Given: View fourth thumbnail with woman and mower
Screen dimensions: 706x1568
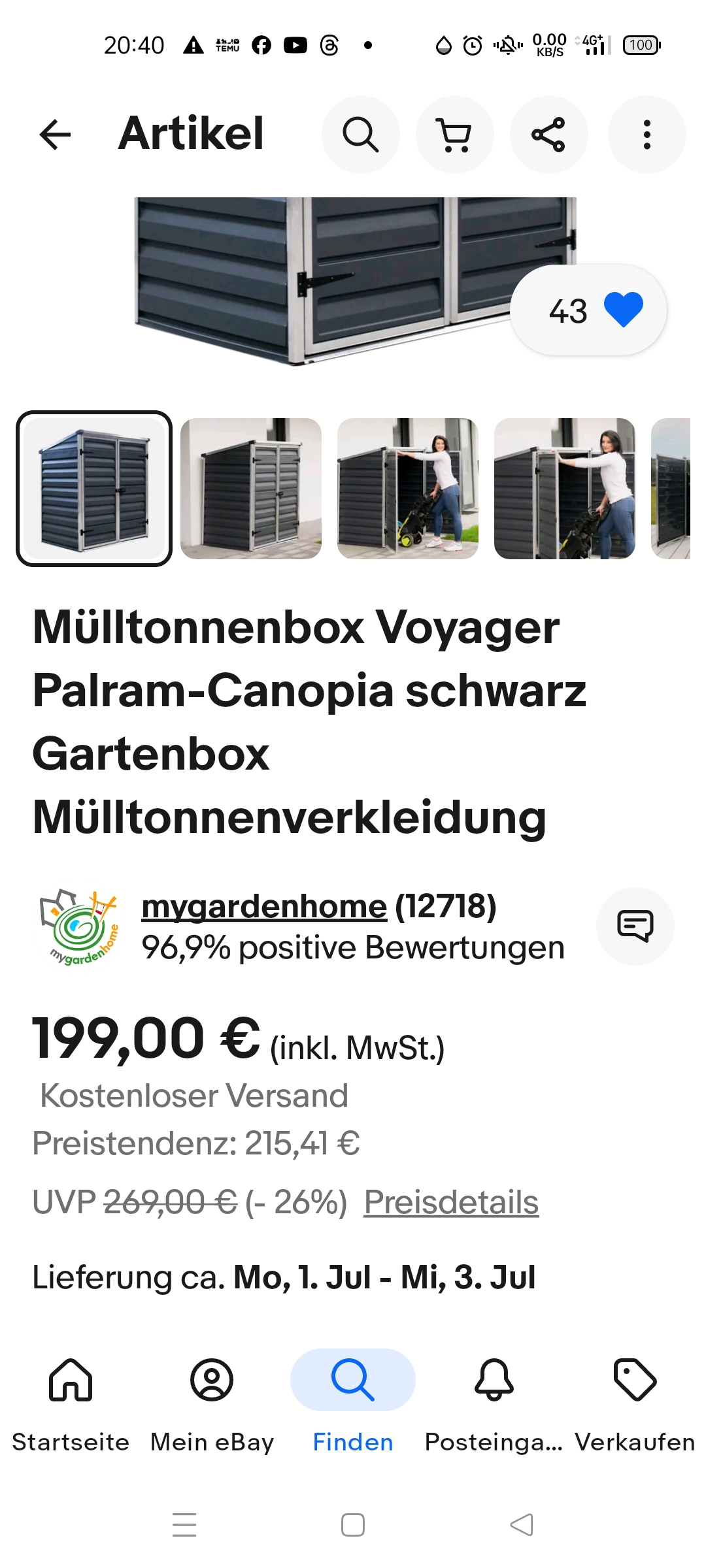Looking at the screenshot, I should (565, 489).
